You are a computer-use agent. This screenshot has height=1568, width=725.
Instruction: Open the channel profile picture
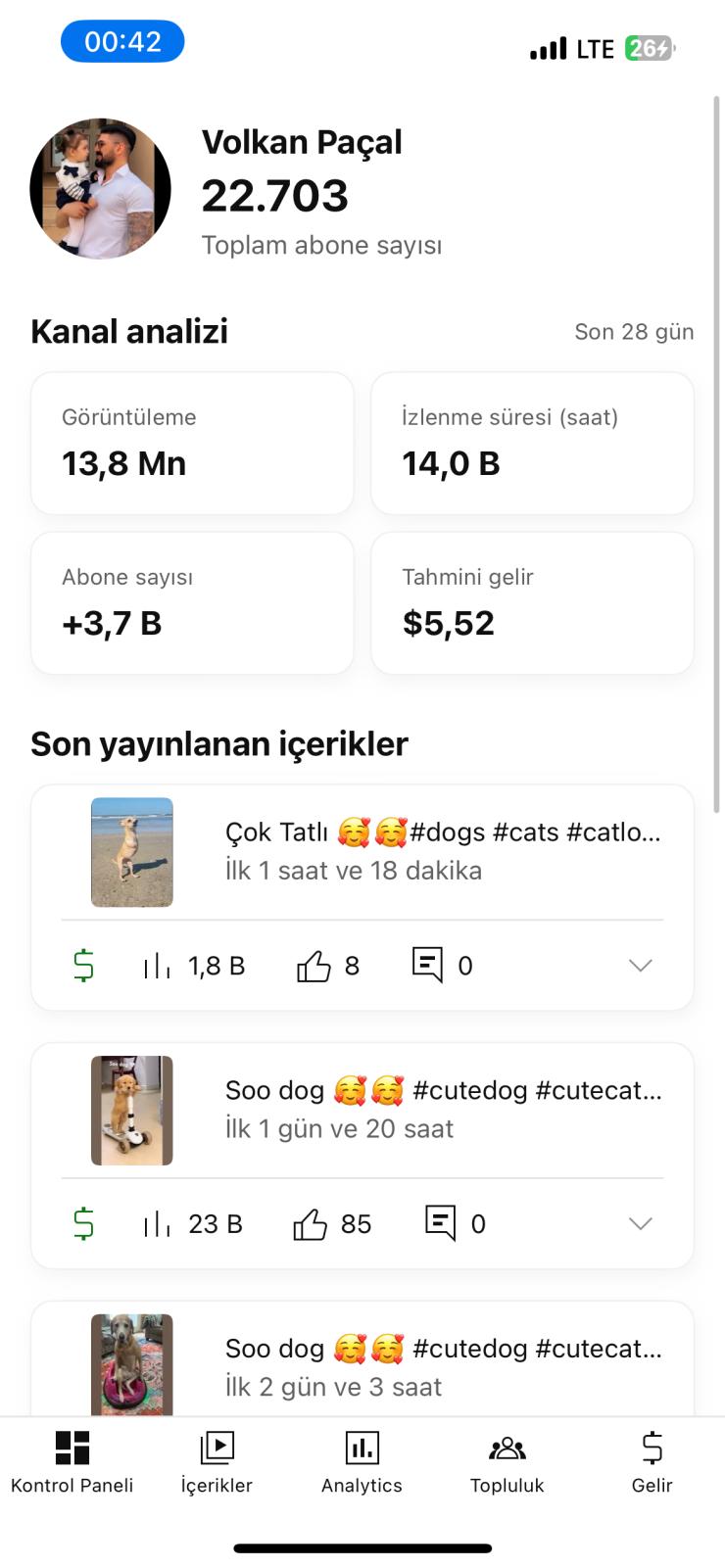101,189
